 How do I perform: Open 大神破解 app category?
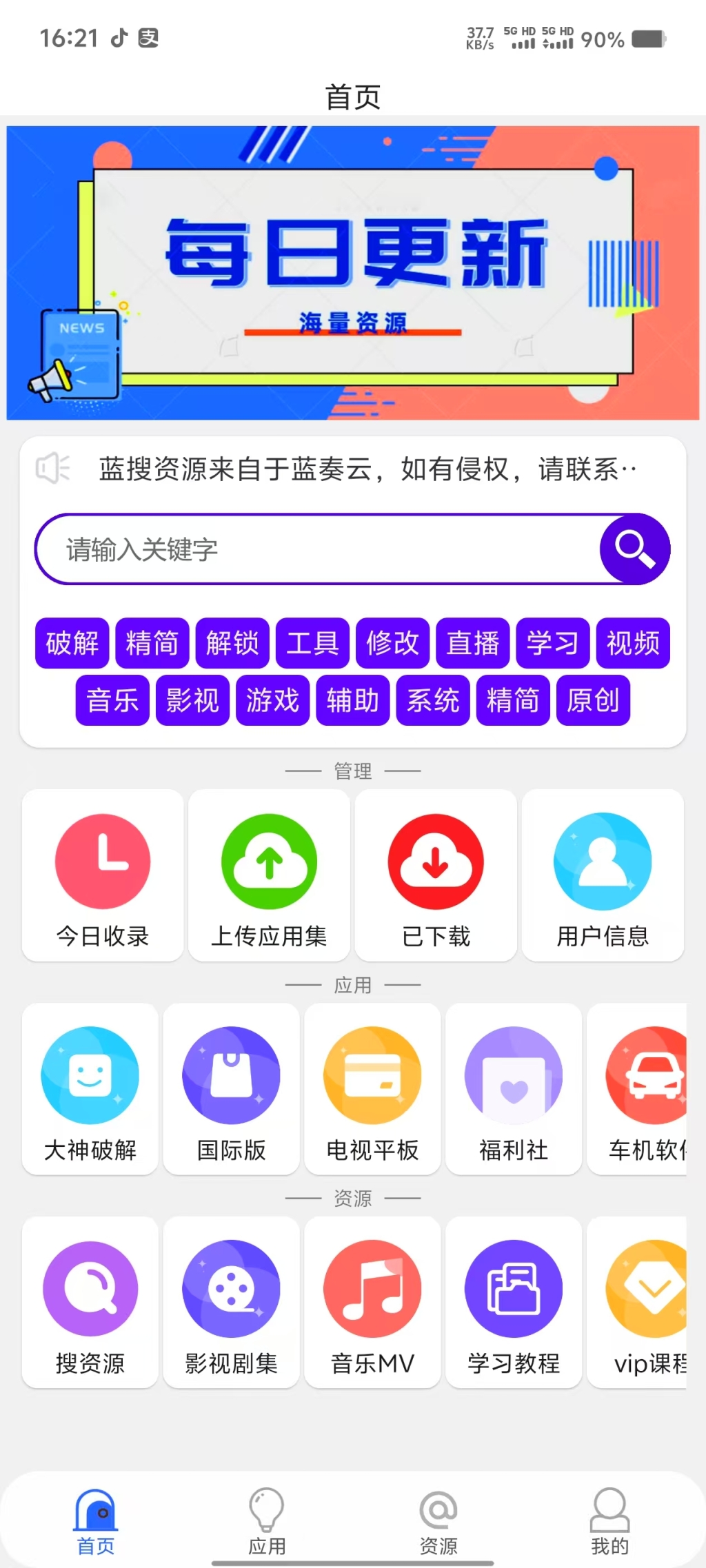click(x=90, y=1089)
